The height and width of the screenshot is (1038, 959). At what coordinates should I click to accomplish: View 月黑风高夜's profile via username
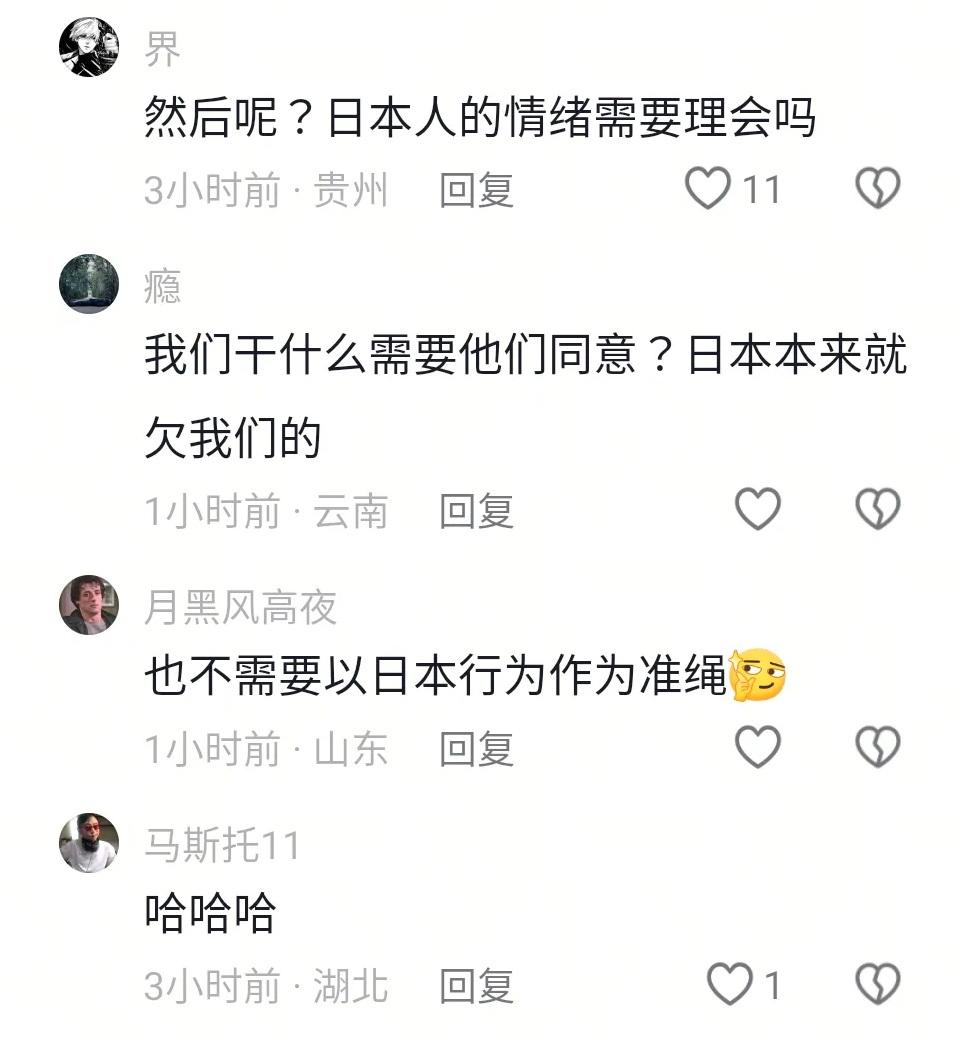(240, 607)
